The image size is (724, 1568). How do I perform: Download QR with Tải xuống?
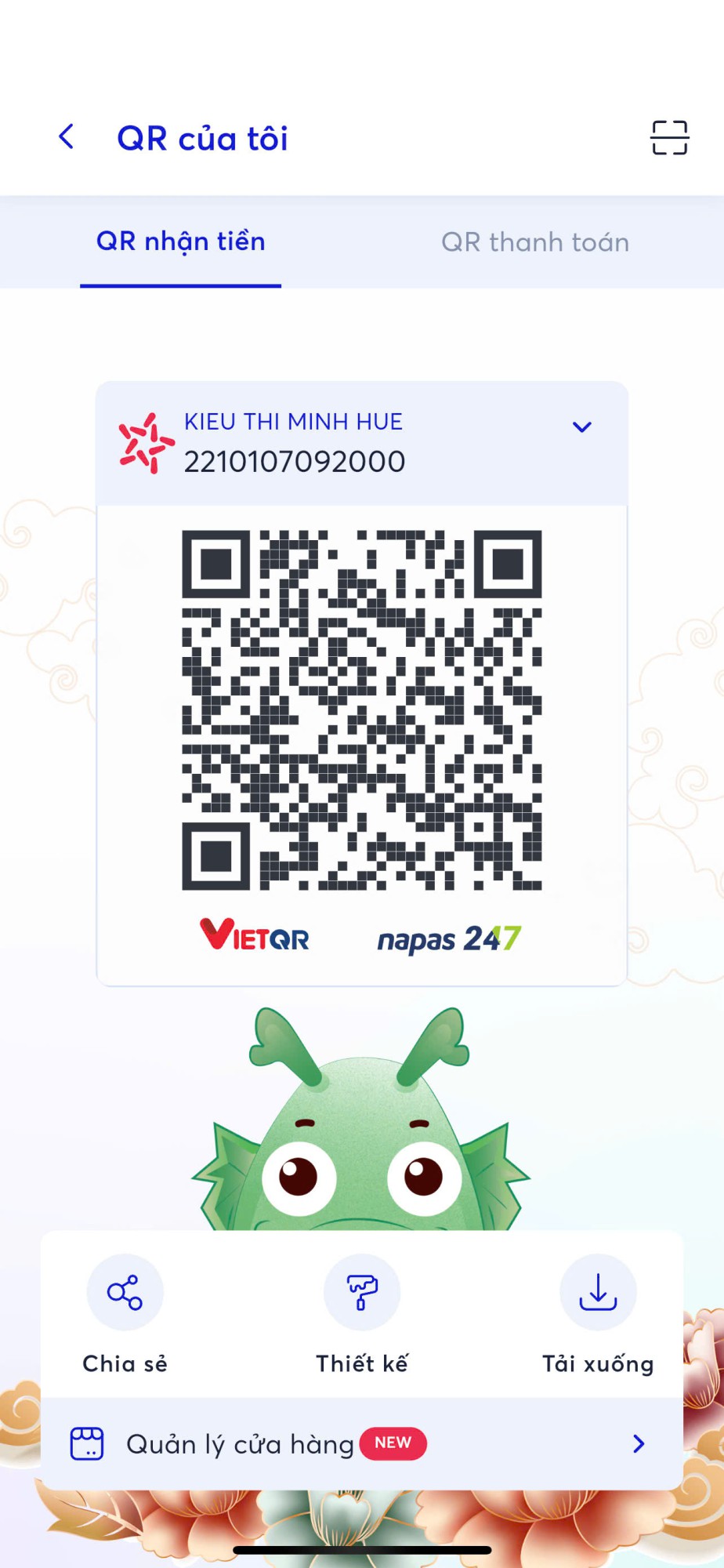click(598, 1294)
